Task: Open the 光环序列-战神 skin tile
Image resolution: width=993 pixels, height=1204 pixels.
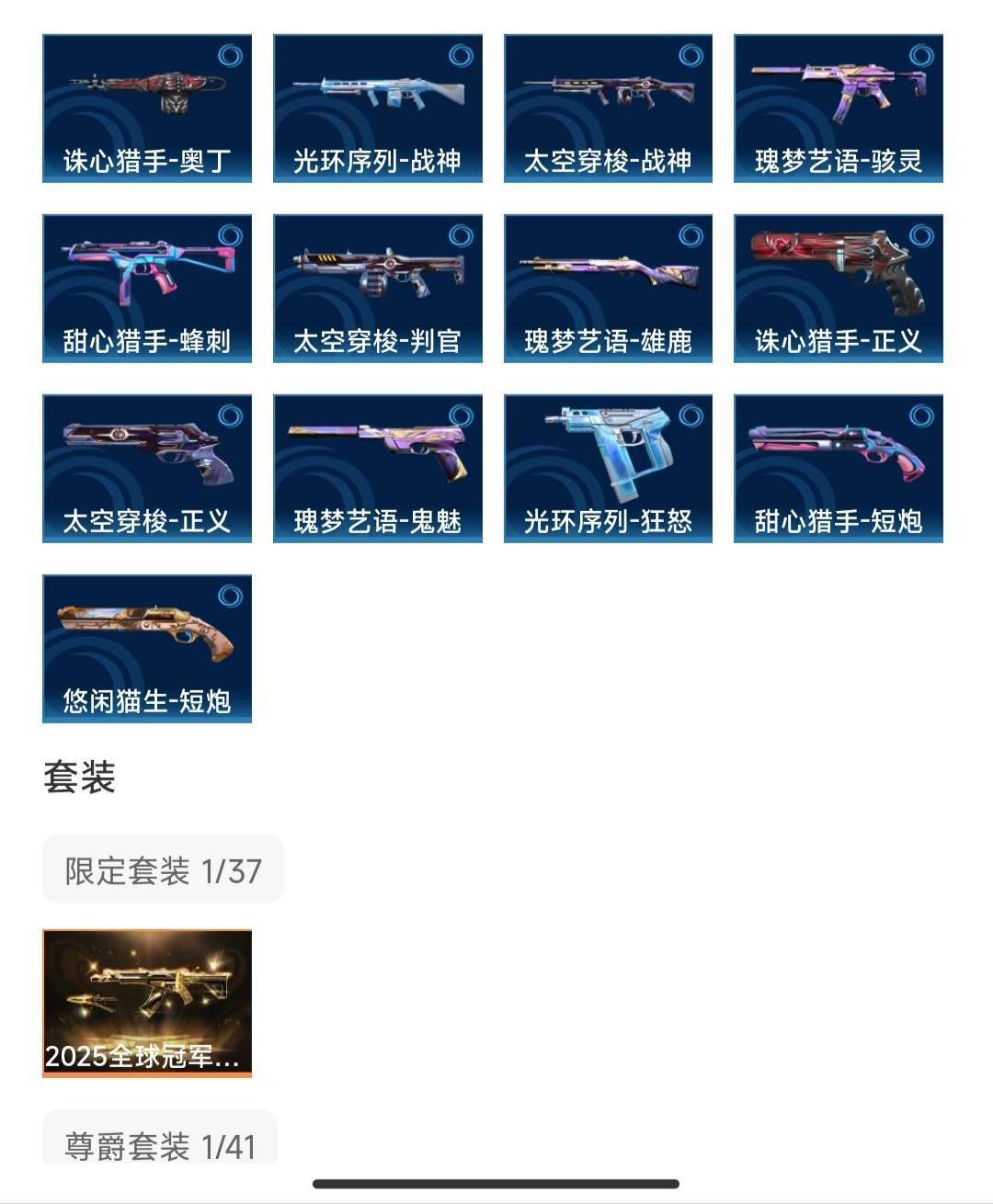Action: coord(378,108)
